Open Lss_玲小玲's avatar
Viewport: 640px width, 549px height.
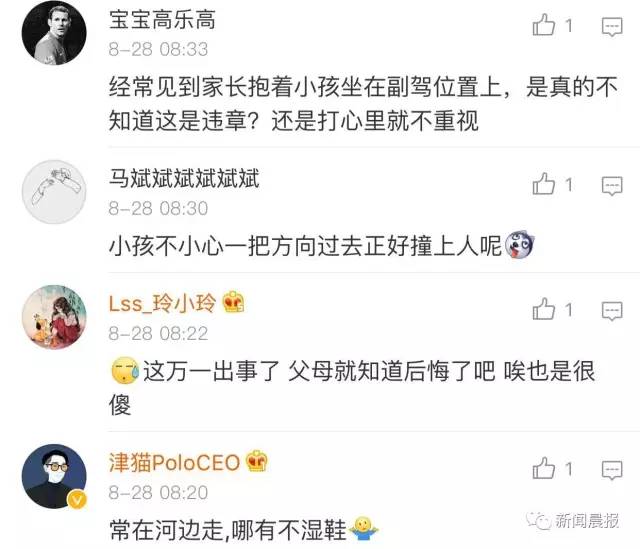51,319
